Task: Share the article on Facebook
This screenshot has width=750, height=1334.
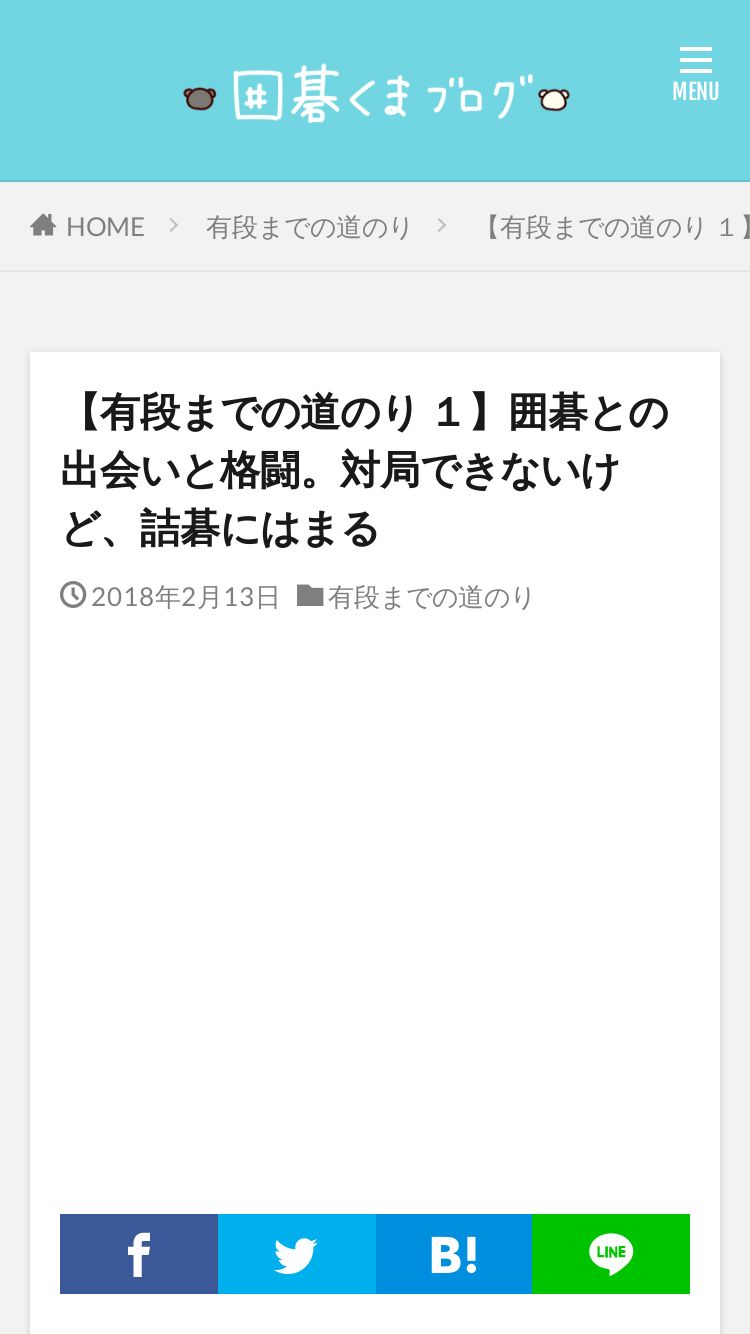Action: (x=139, y=1254)
